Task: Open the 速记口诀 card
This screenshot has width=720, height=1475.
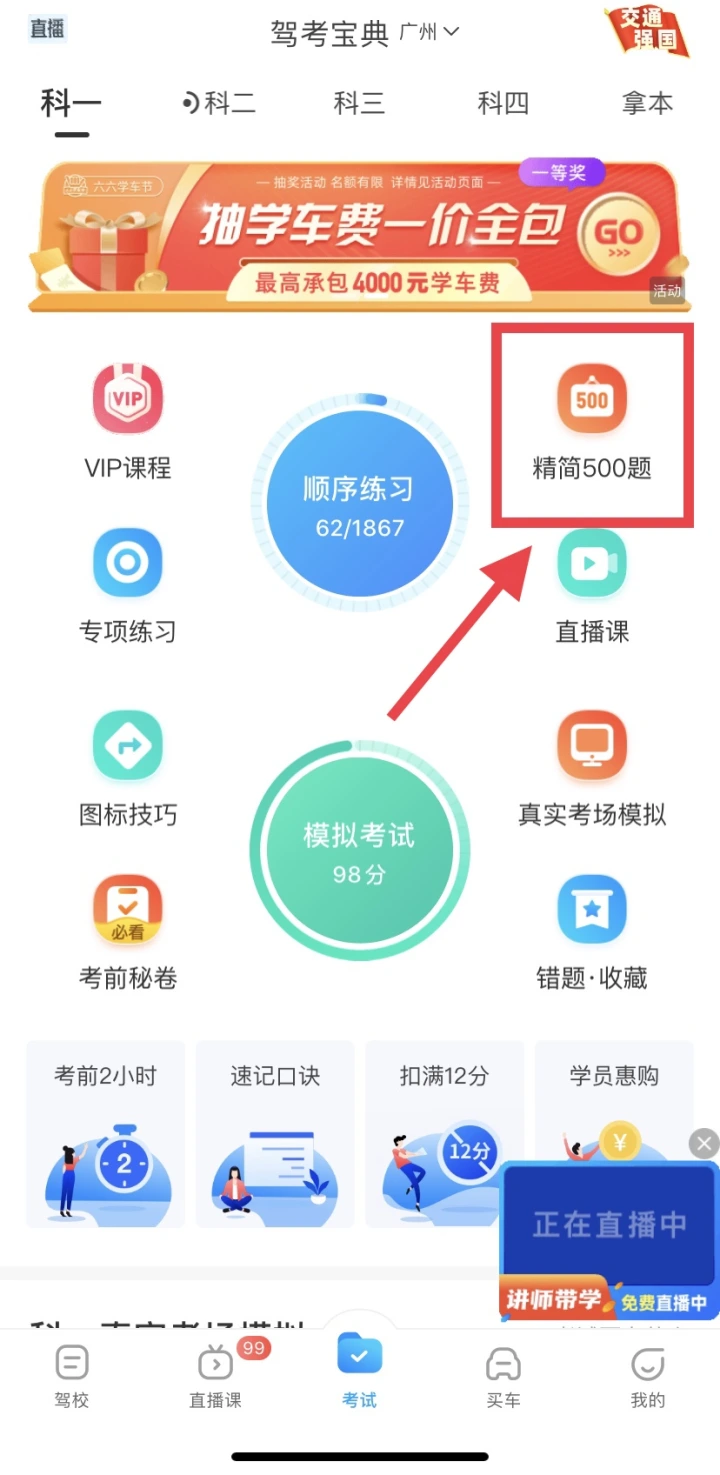Action: tap(275, 1134)
